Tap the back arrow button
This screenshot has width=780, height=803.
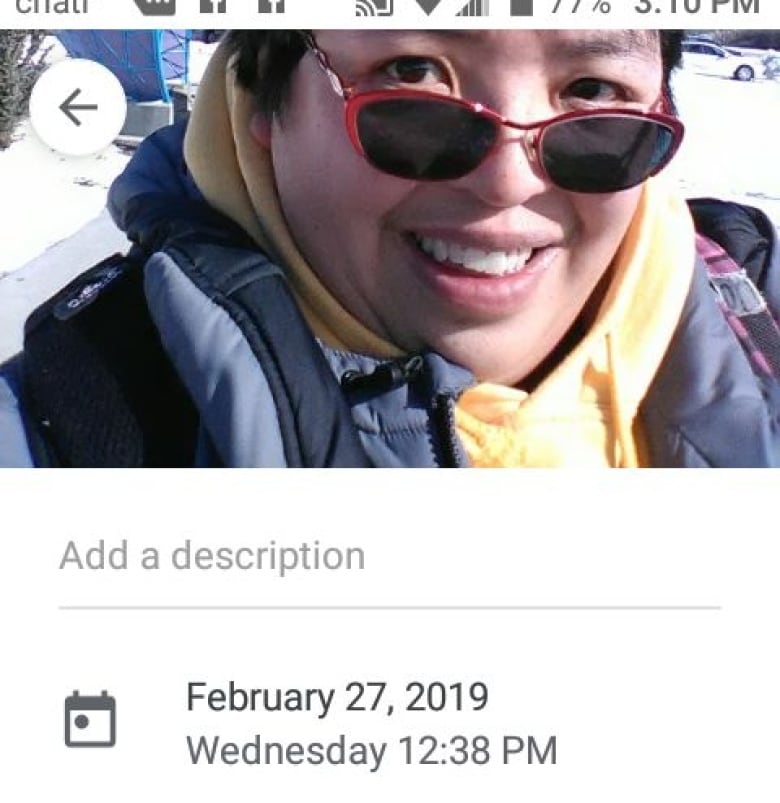pos(78,107)
